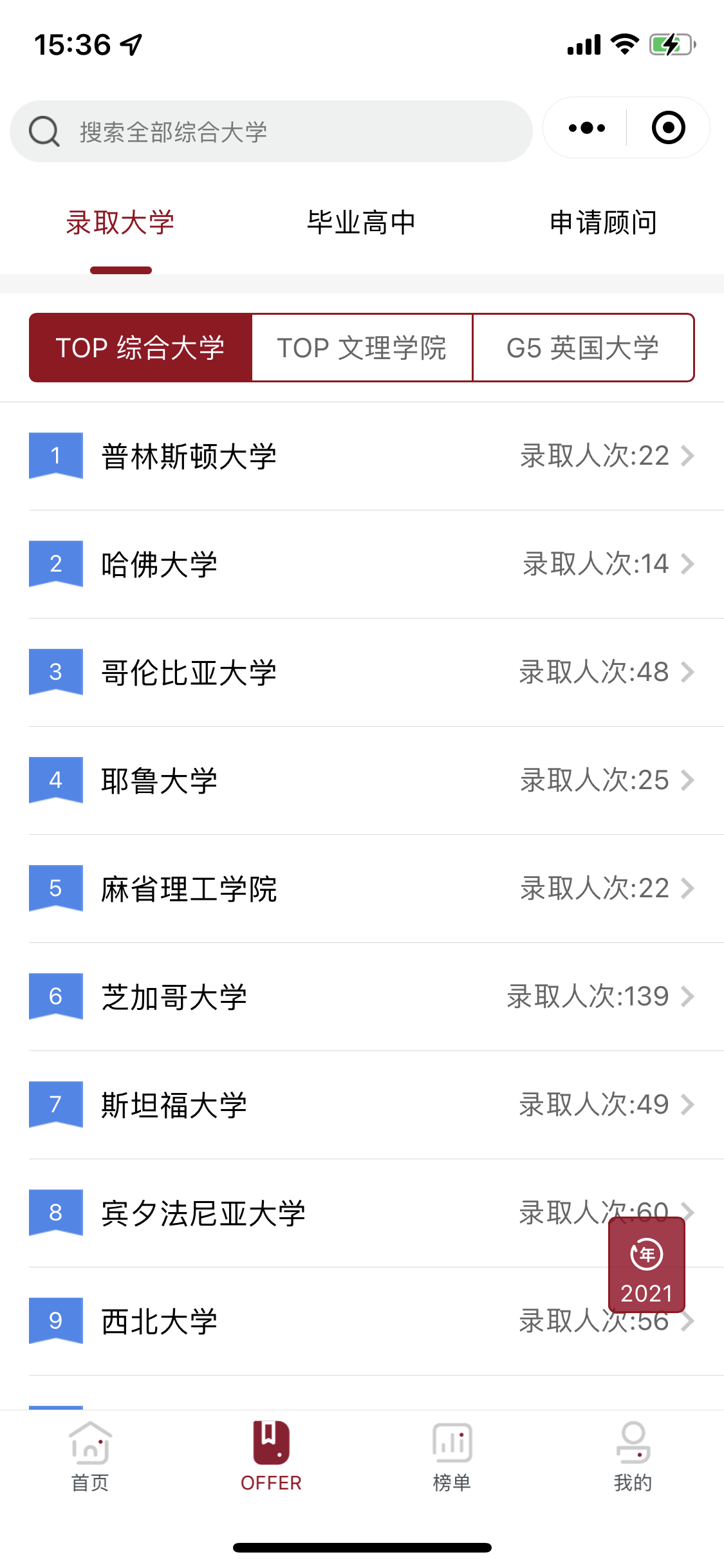
Task: Open the mini program more-options menu
Action: [x=586, y=128]
